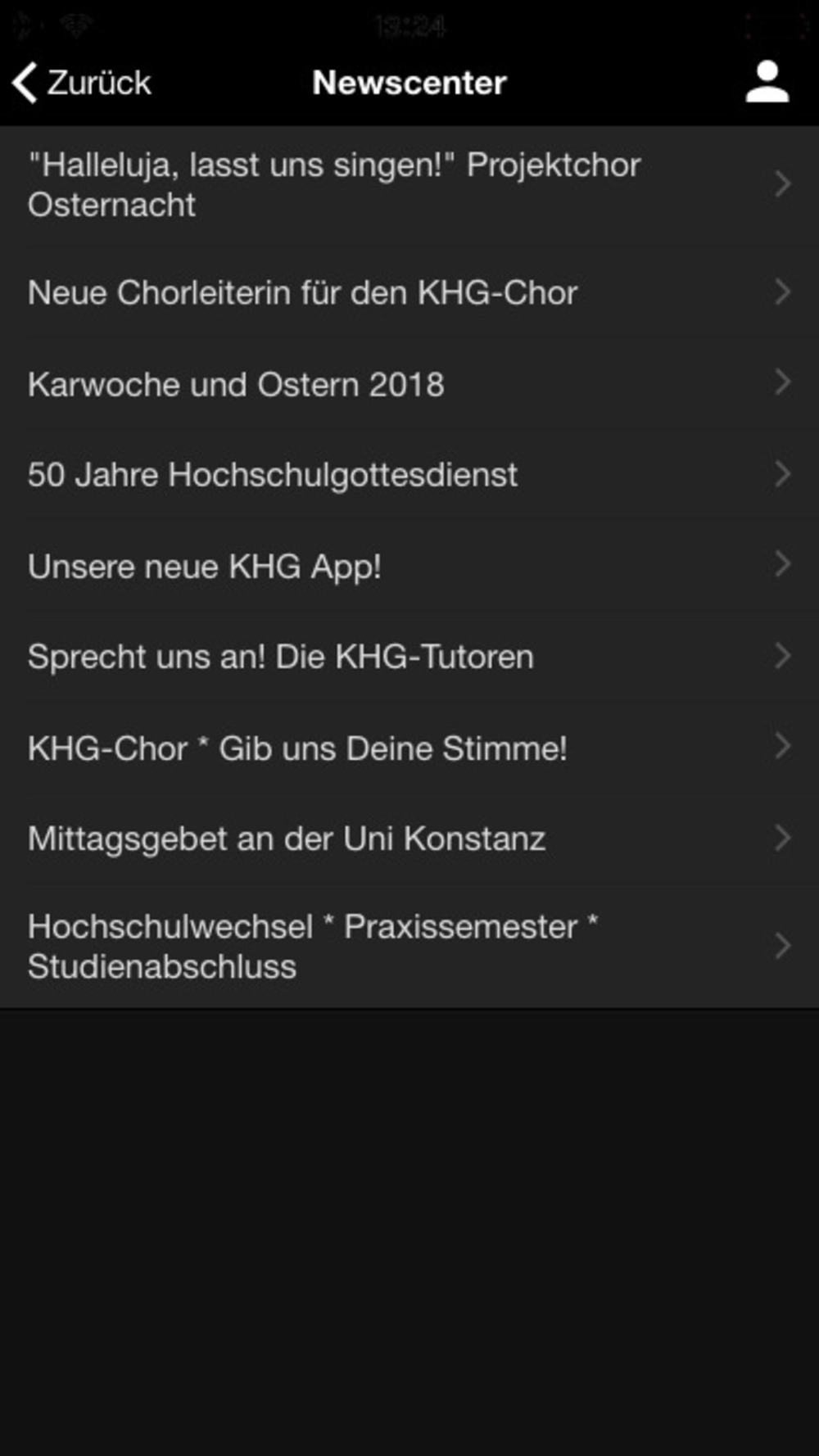Open the Hochschulwechsel * Praxissemester * Studienabschluss entry
Screen dimensions: 819x1456
[409, 947]
